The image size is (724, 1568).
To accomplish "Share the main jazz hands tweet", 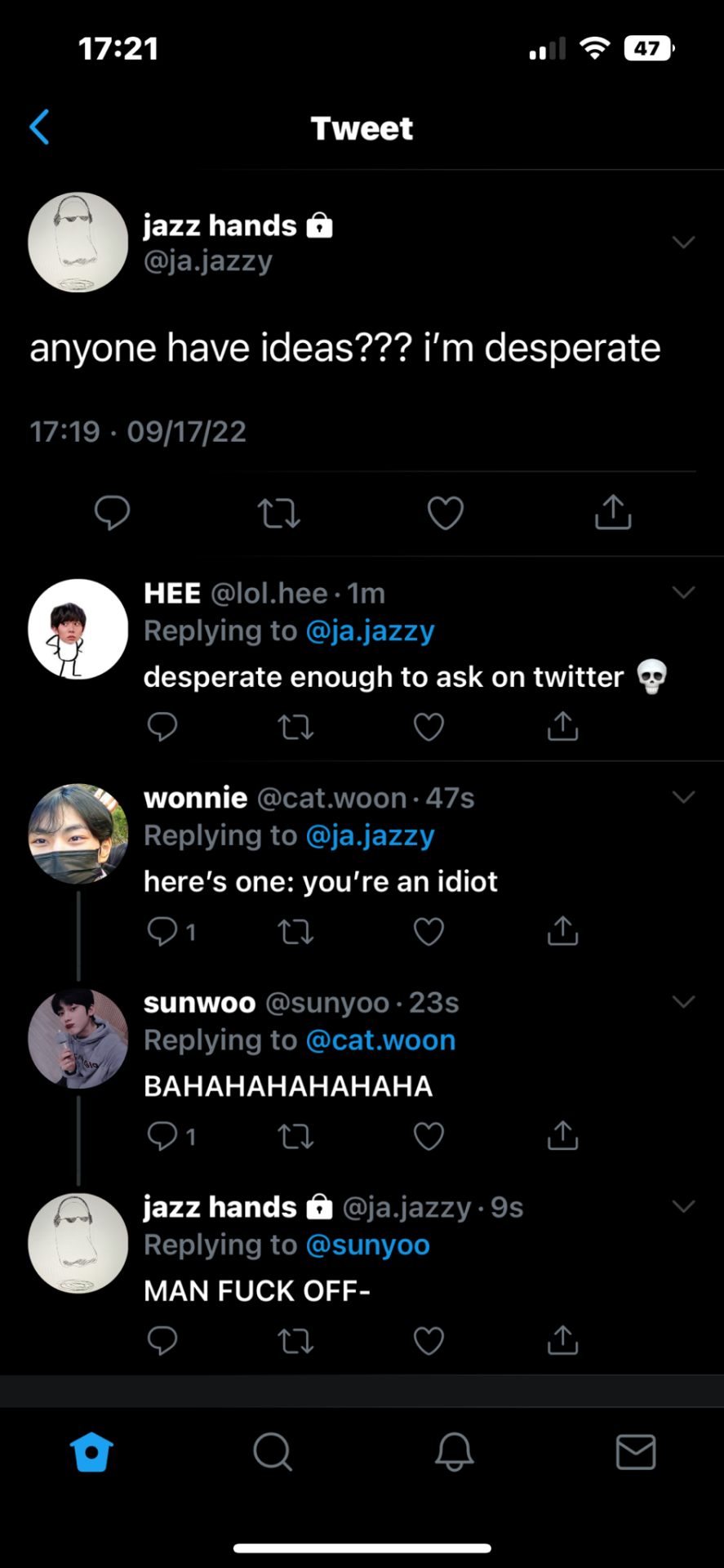I will 613,512.
